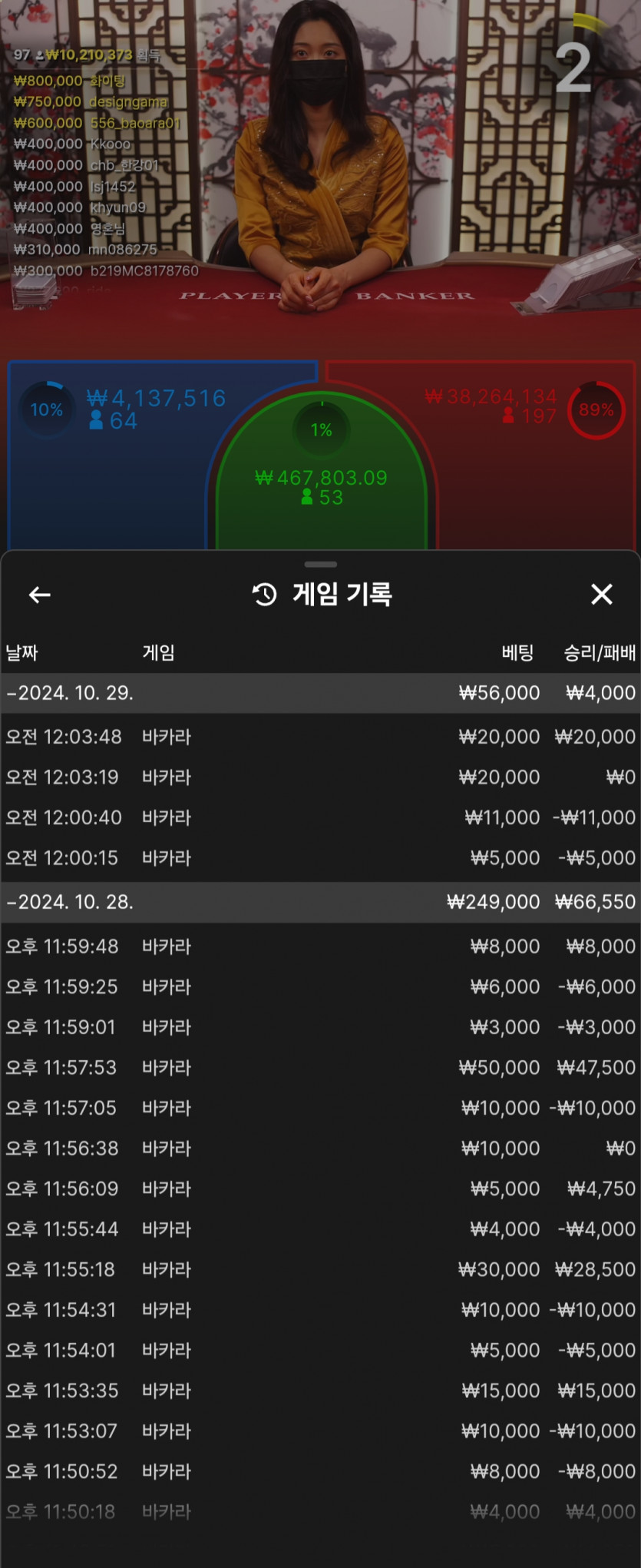Open the 오후 11:56:38 baccarat record
This screenshot has height=1568, width=641.
(x=321, y=1149)
